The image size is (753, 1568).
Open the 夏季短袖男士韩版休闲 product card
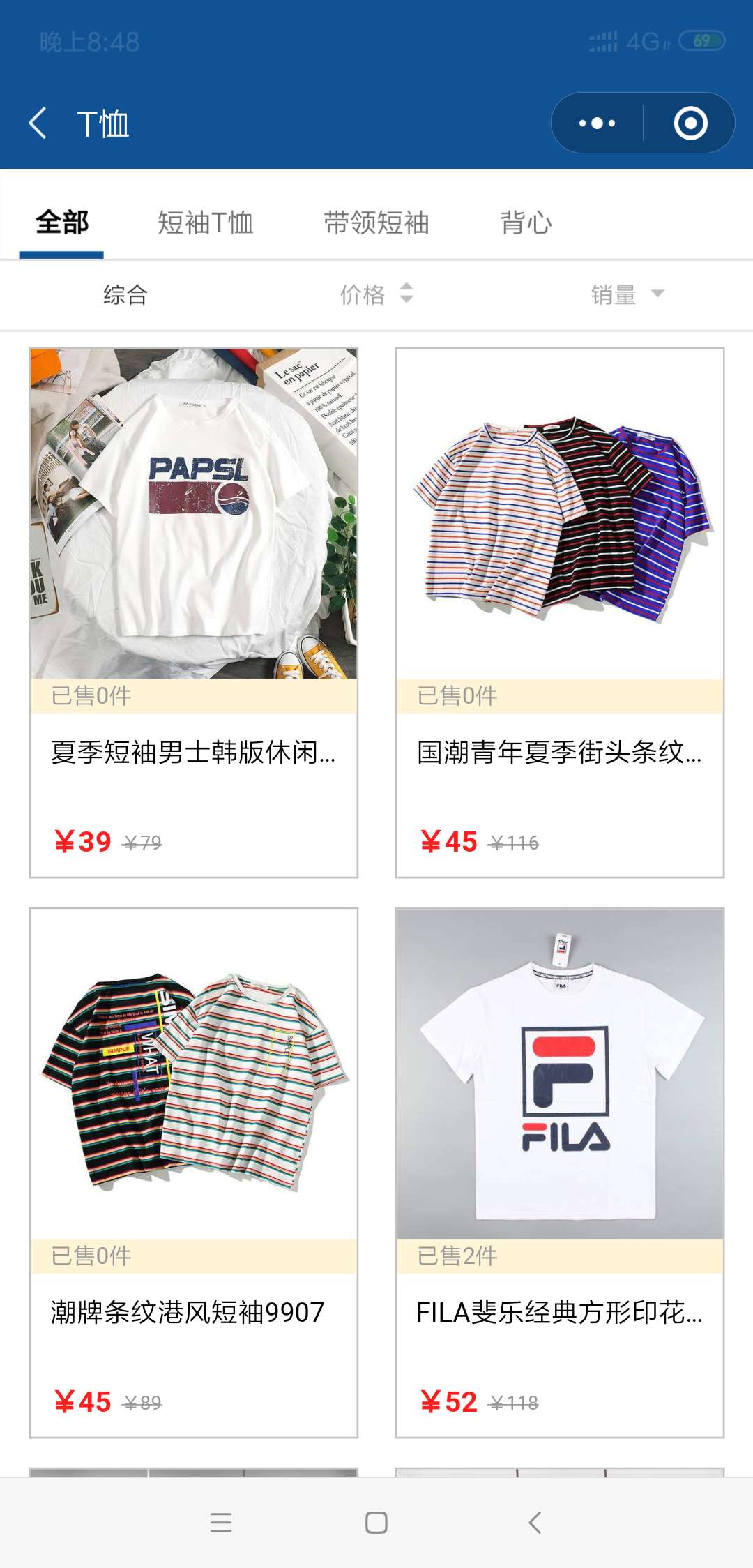(x=194, y=612)
